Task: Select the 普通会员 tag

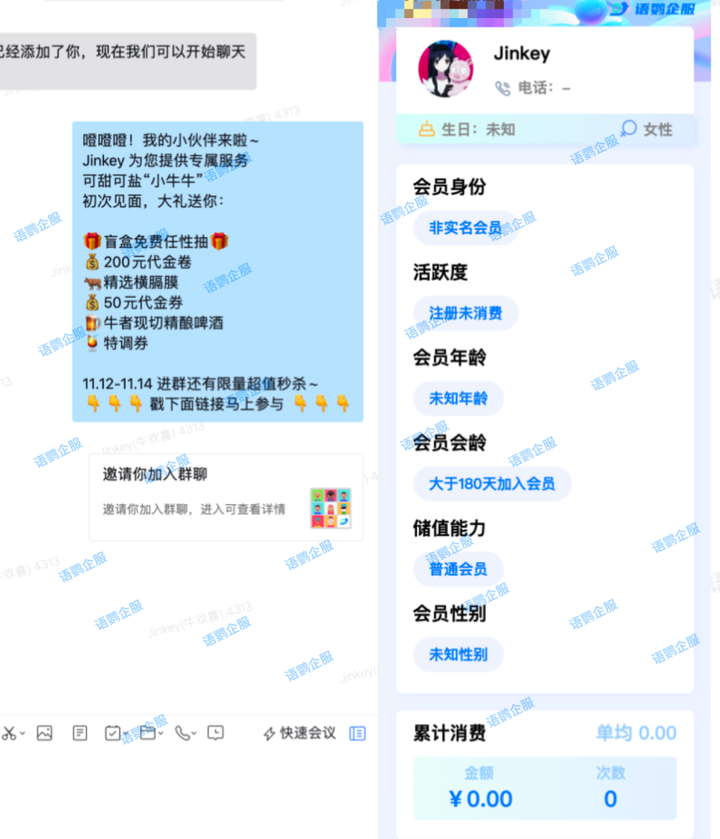Action: pos(458,569)
